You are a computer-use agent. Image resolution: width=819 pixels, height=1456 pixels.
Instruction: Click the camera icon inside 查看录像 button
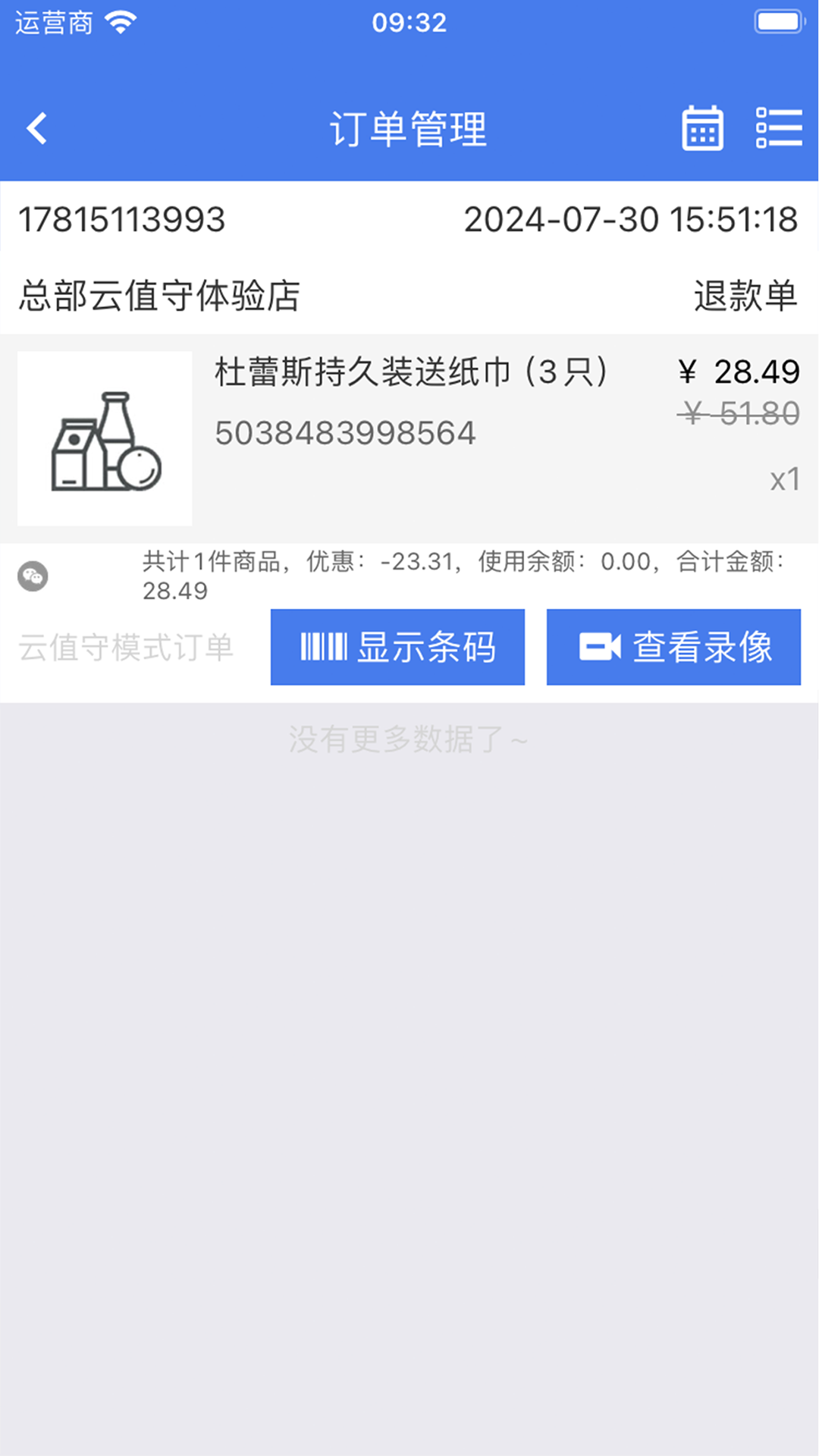(x=602, y=647)
